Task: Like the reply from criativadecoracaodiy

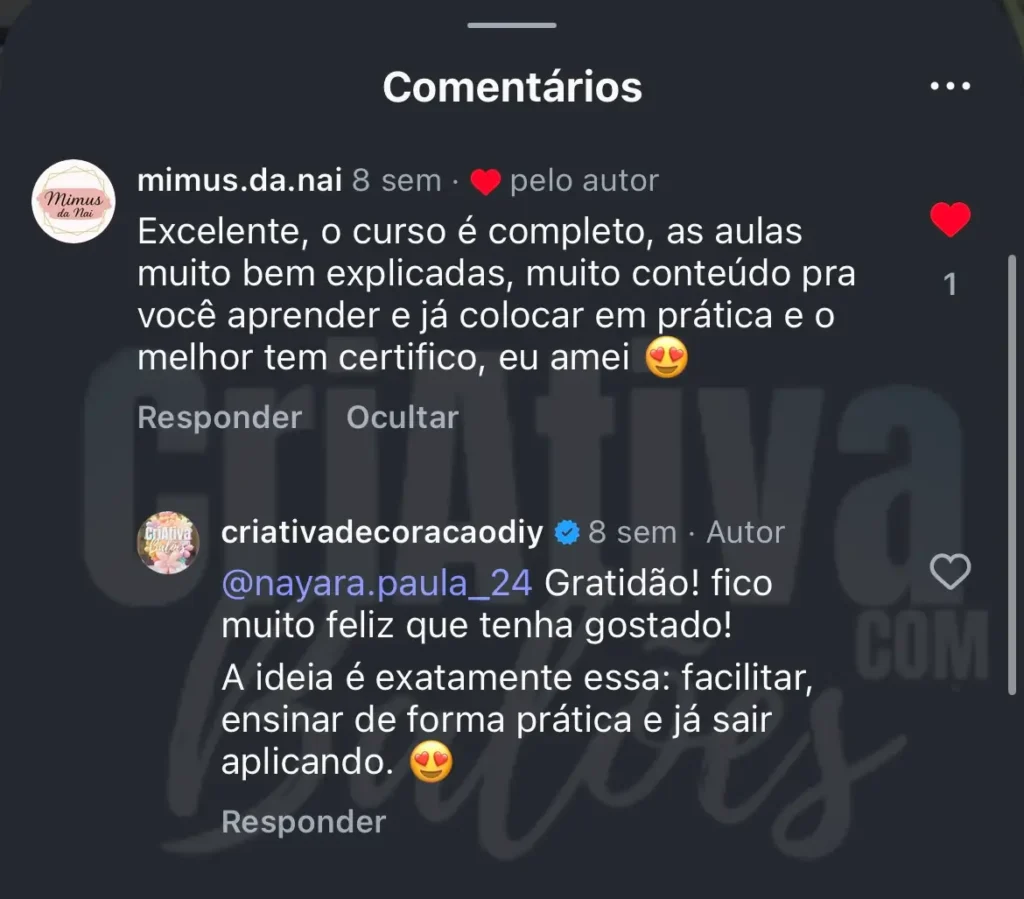Action: (x=950, y=572)
